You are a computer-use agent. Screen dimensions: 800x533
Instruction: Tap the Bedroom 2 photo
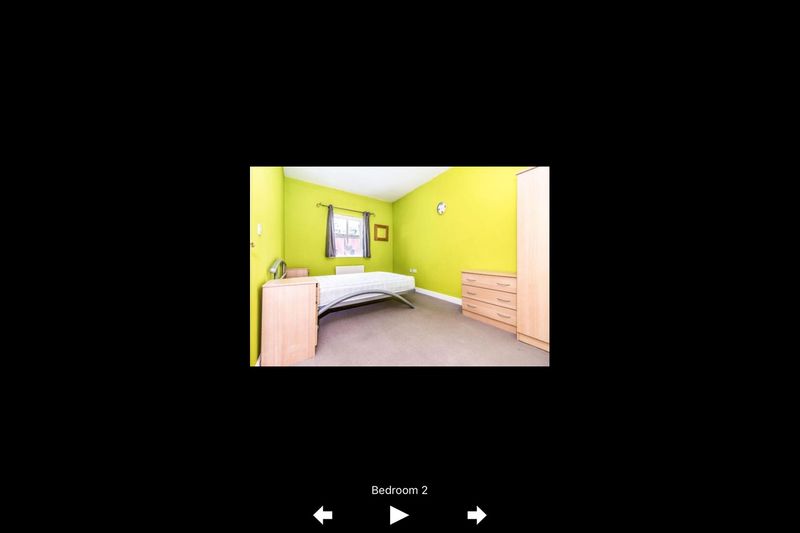pos(399,266)
